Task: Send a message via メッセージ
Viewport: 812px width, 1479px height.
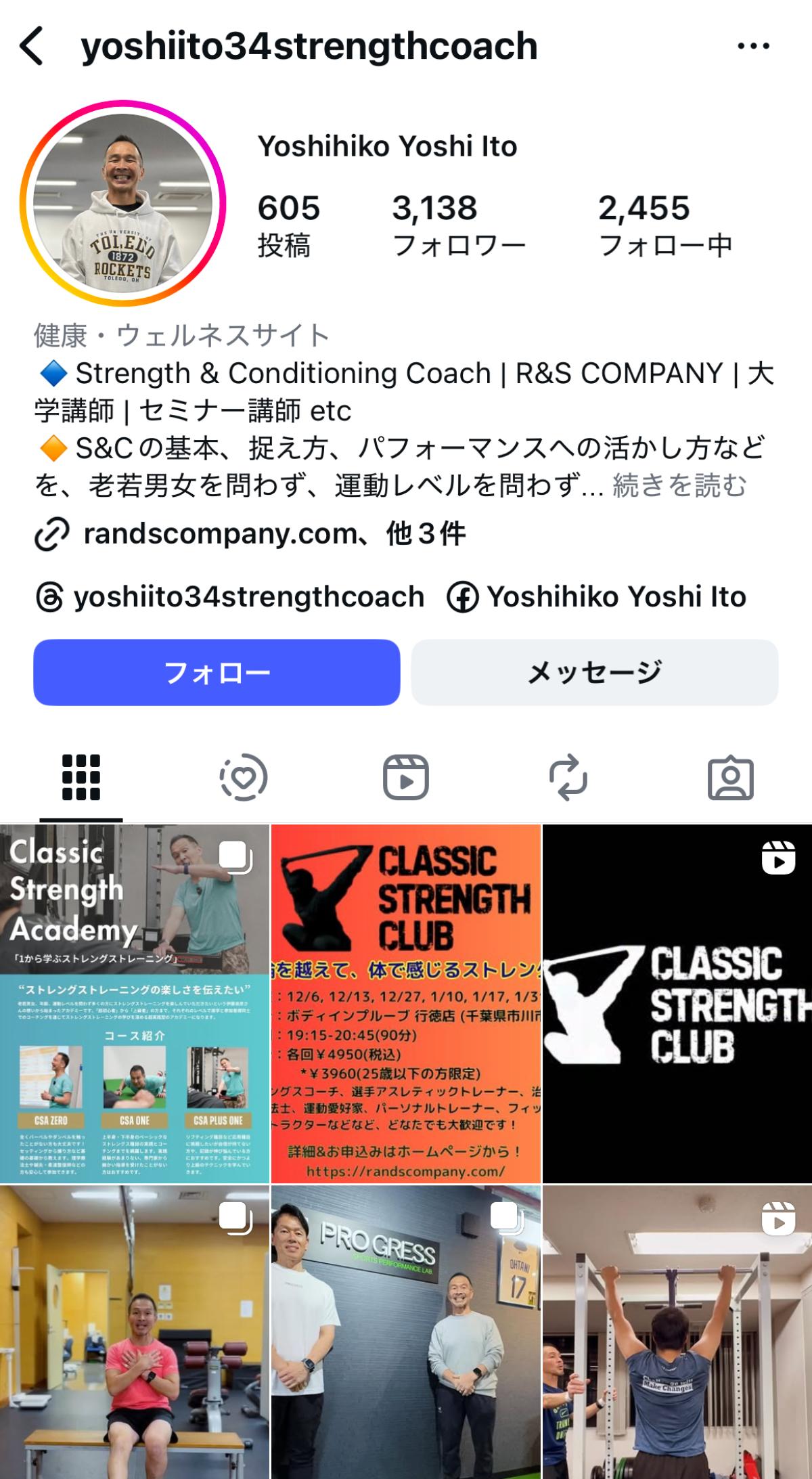Action: tap(594, 672)
